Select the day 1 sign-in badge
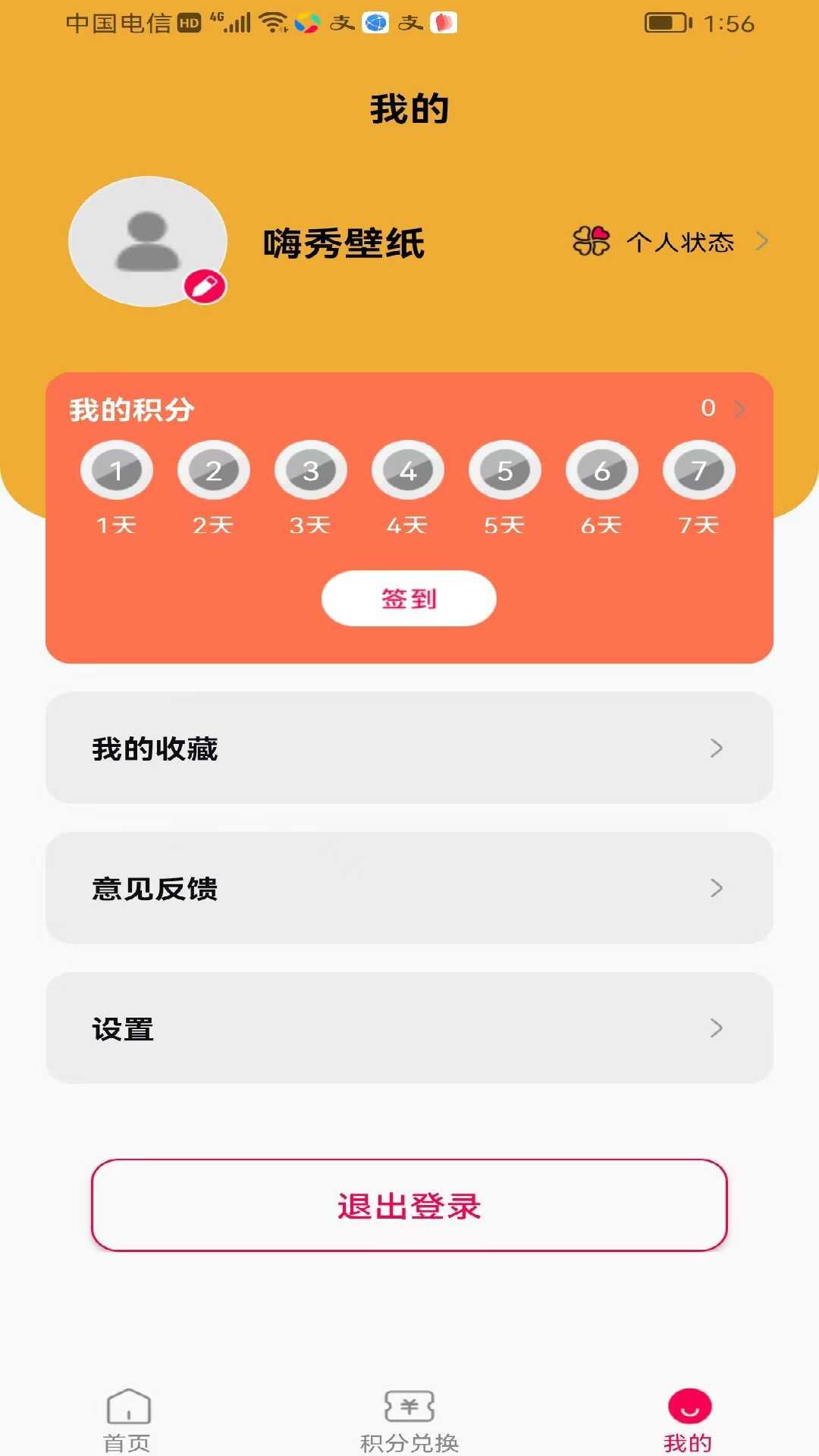This screenshot has width=819, height=1456. [x=117, y=469]
